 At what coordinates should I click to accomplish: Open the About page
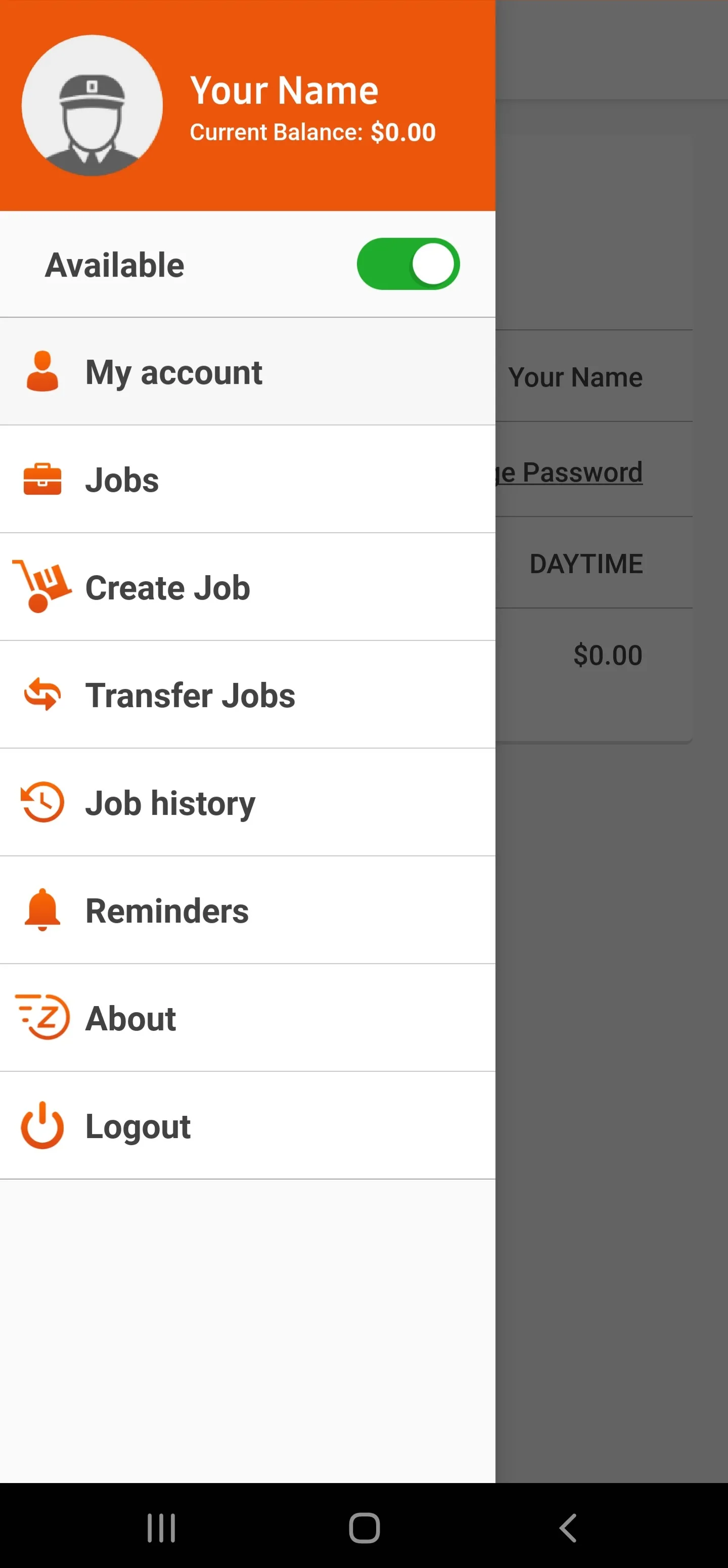(x=248, y=1018)
